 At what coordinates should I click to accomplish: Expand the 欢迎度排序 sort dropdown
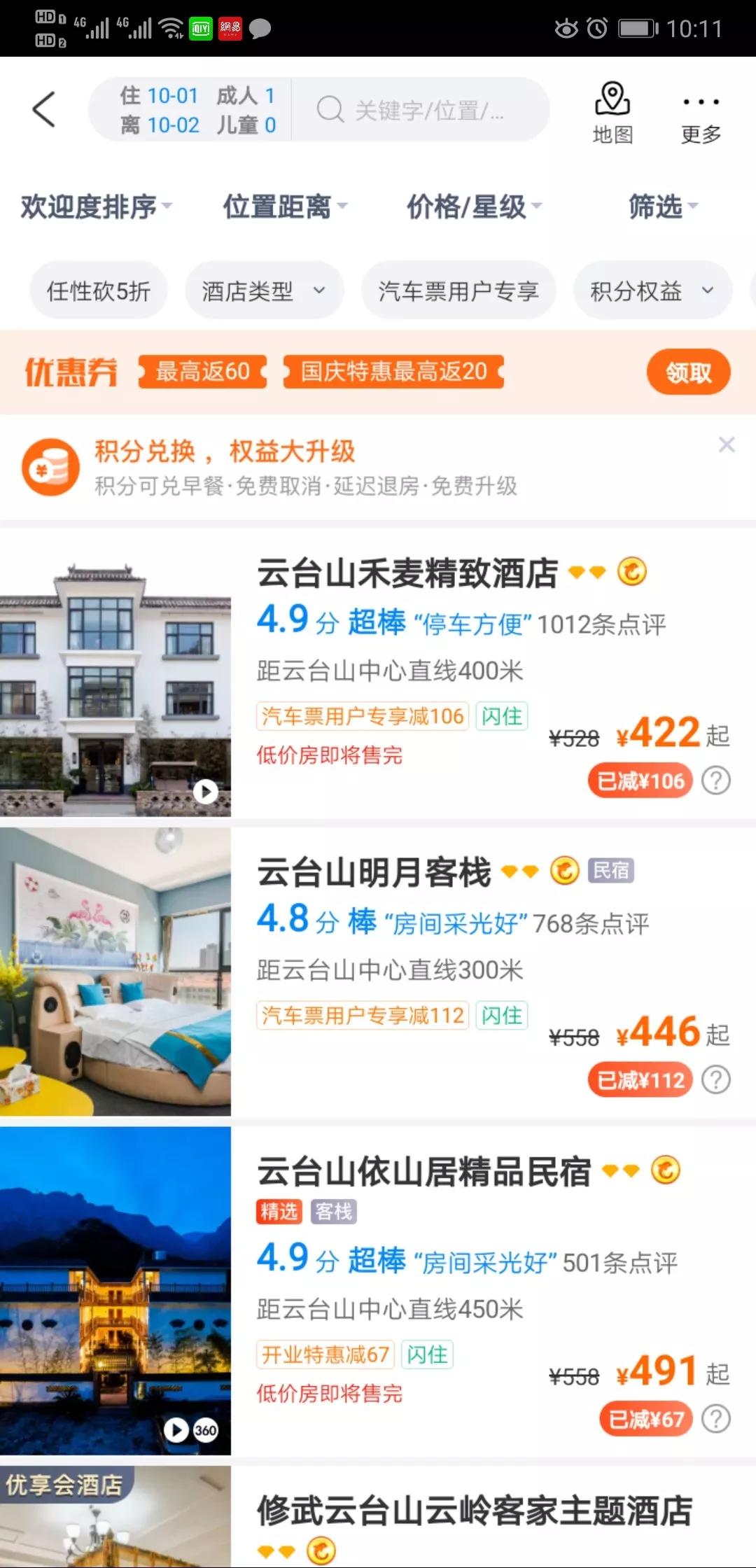pyautogui.click(x=95, y=206)
